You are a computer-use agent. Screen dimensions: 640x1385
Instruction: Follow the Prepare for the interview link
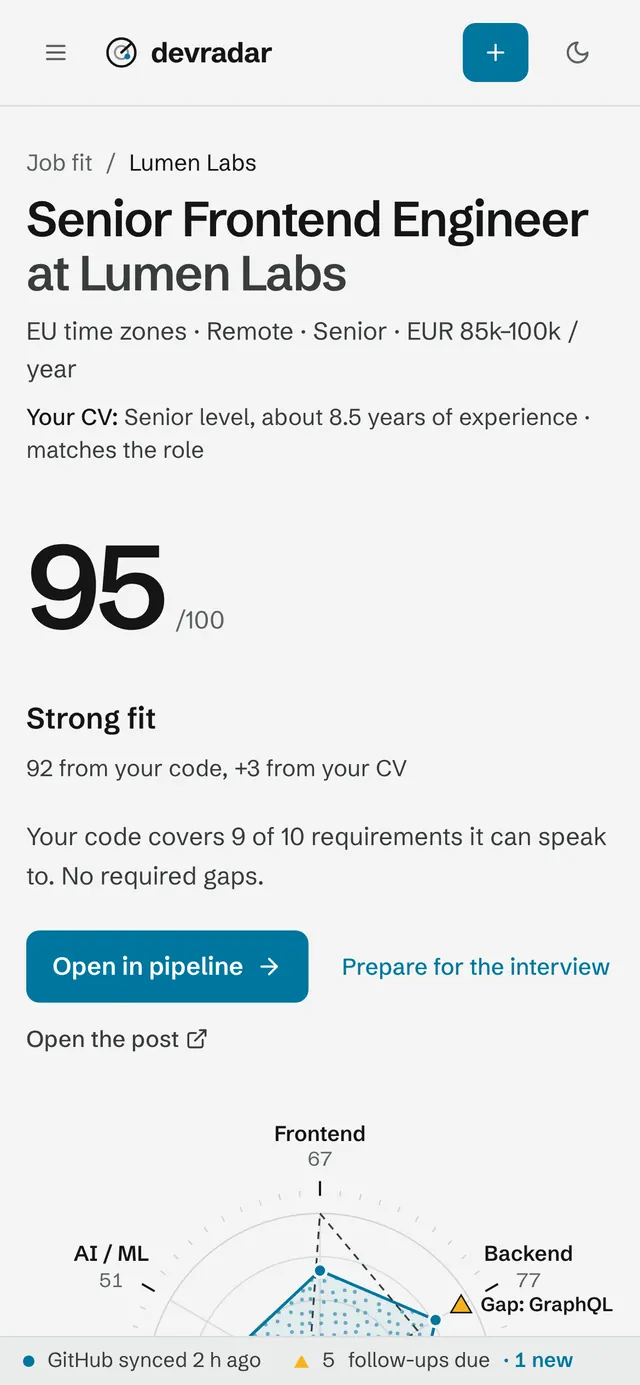tap(476, 967)
